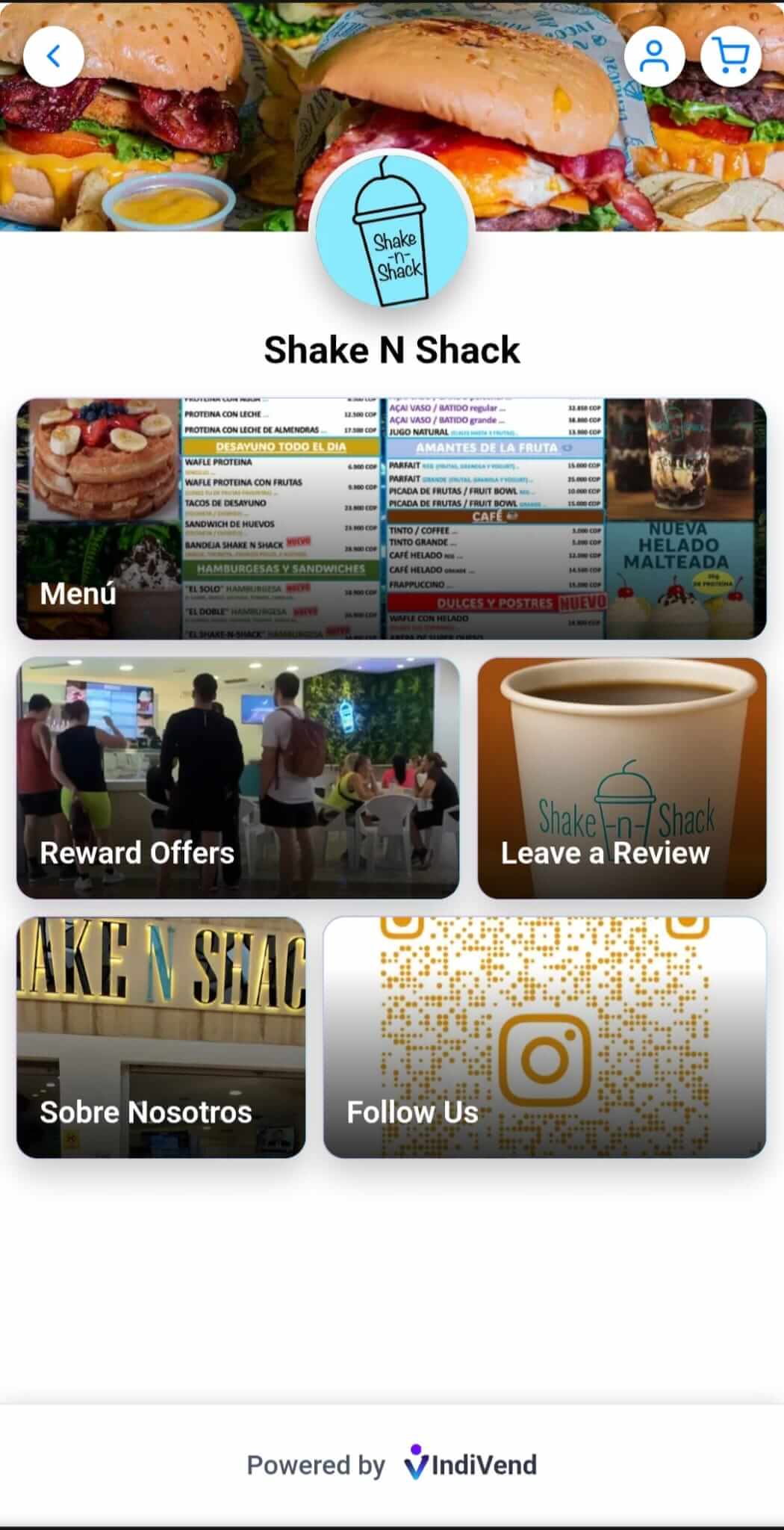This screenshot has width=784, height=1530.
Task: Open the user account icon
Action: (x=656, y=56)
